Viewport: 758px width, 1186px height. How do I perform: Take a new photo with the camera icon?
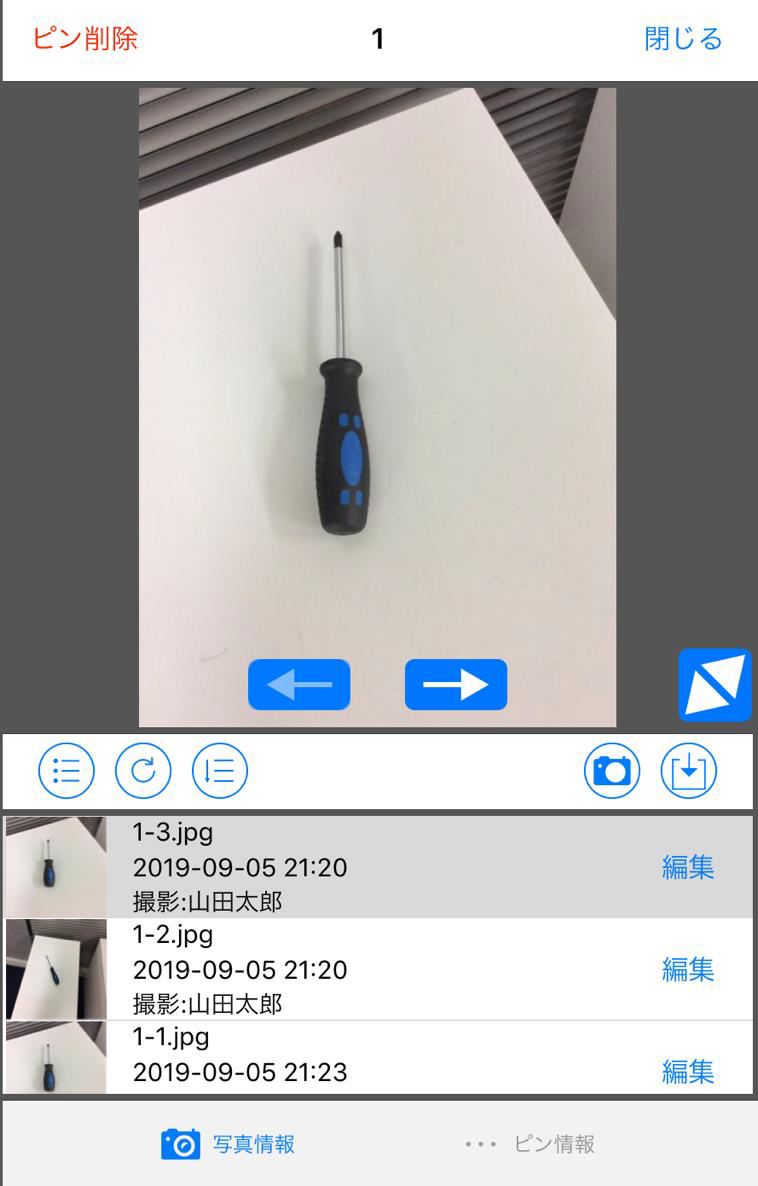(612, 771)
